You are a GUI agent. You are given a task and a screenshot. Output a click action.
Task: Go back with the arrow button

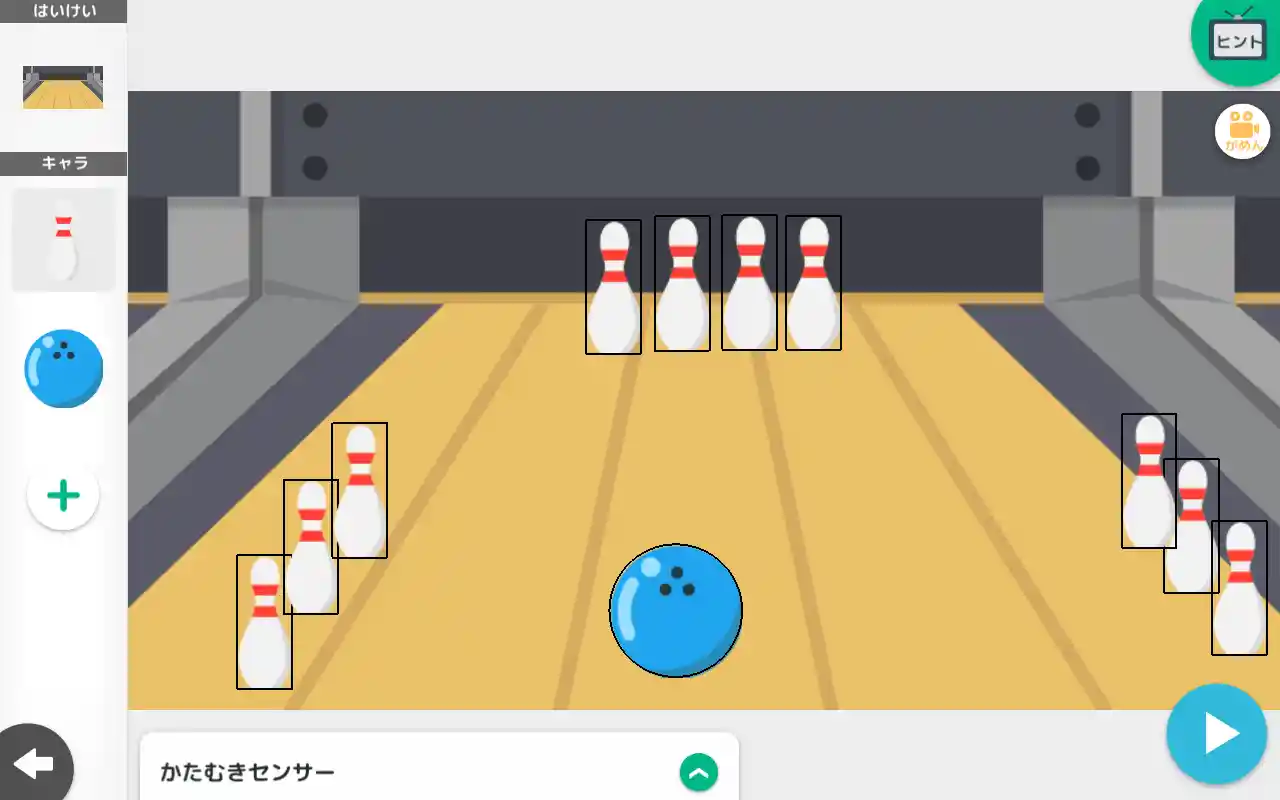(x=35, y=765)
